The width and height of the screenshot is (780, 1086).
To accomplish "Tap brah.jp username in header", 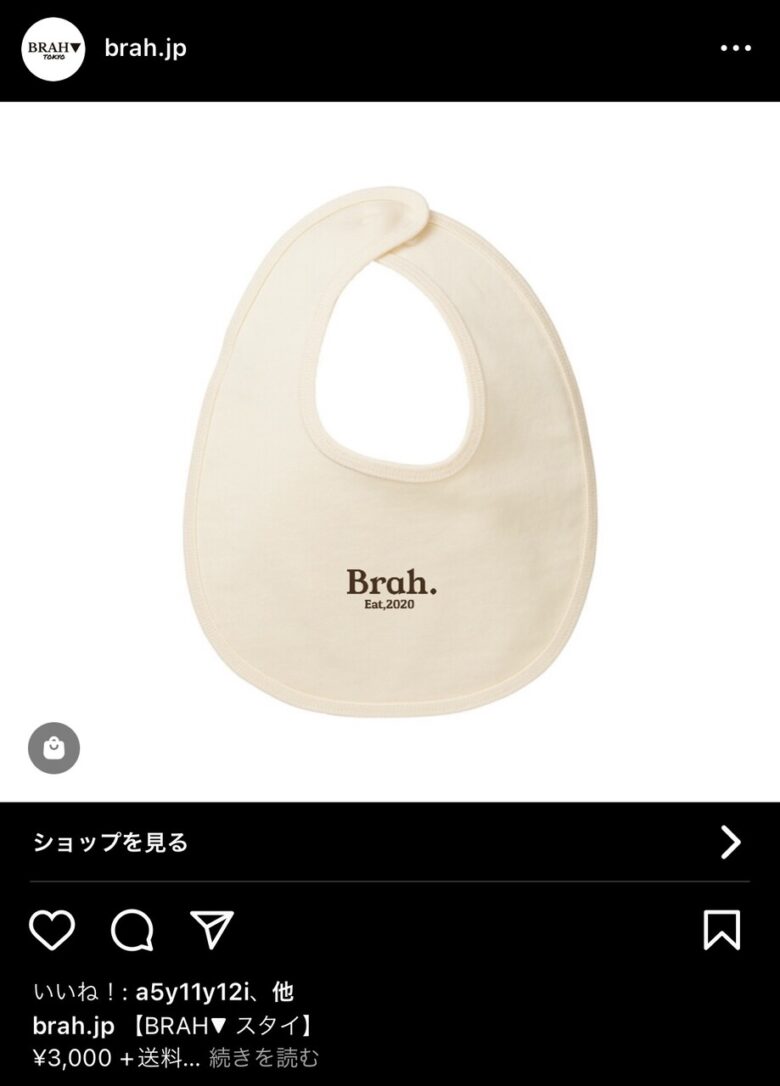I will pyautogui.click(x=146, y=48).
